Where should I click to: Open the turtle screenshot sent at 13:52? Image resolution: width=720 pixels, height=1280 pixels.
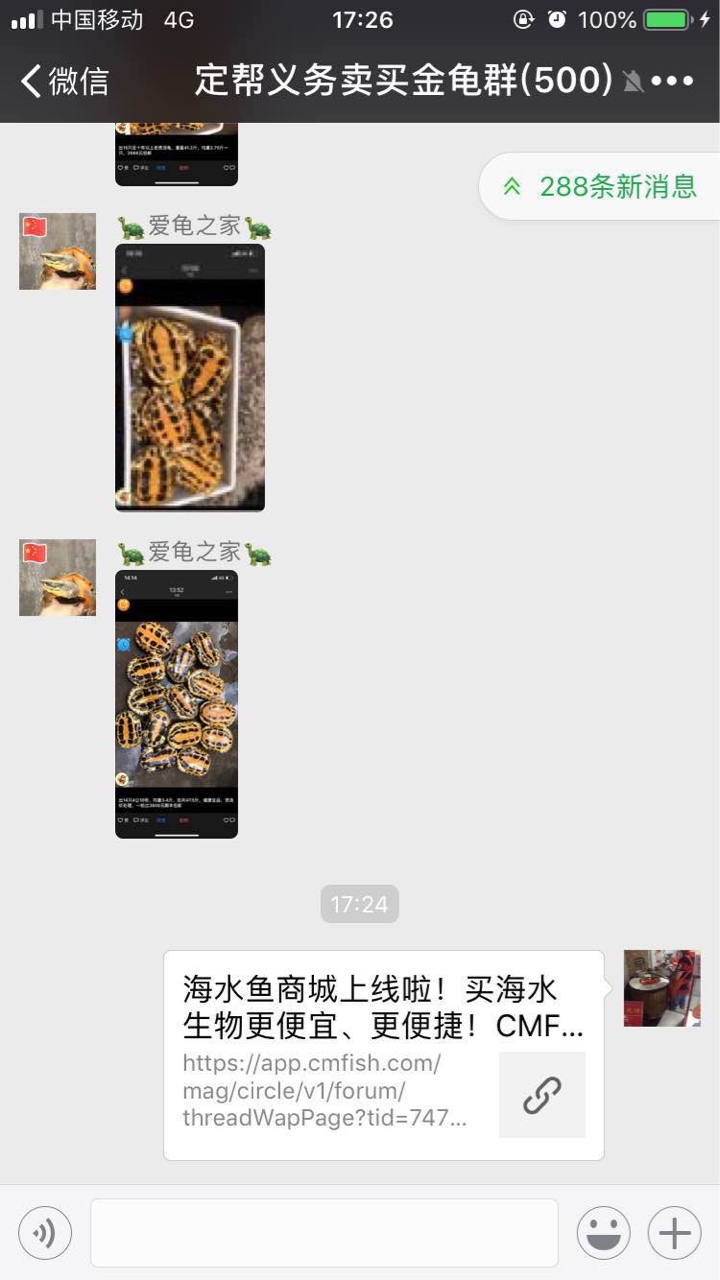click(176, 703)
